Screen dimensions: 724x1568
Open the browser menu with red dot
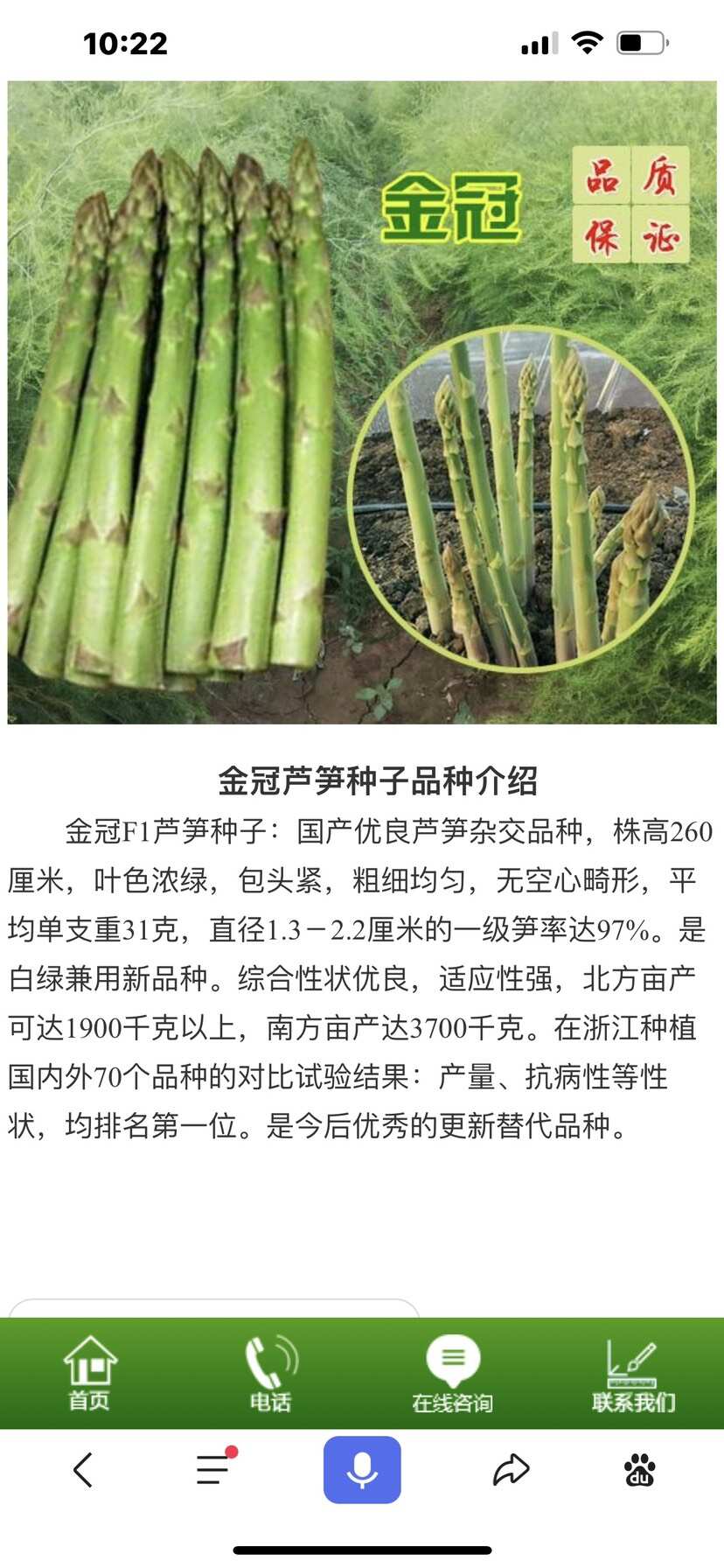214,1470
